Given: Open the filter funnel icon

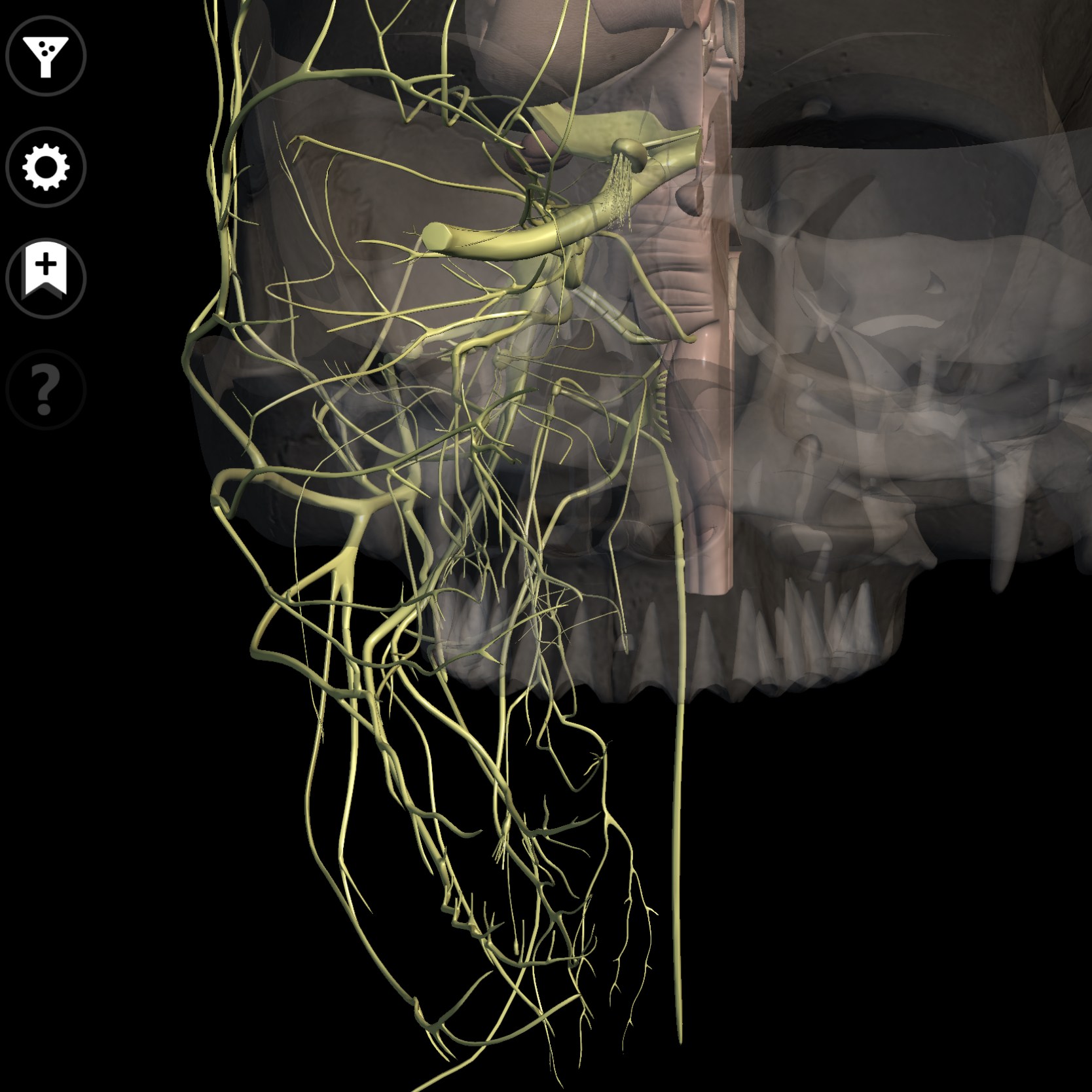Looking at the screenshot, I should coord(46,56).
